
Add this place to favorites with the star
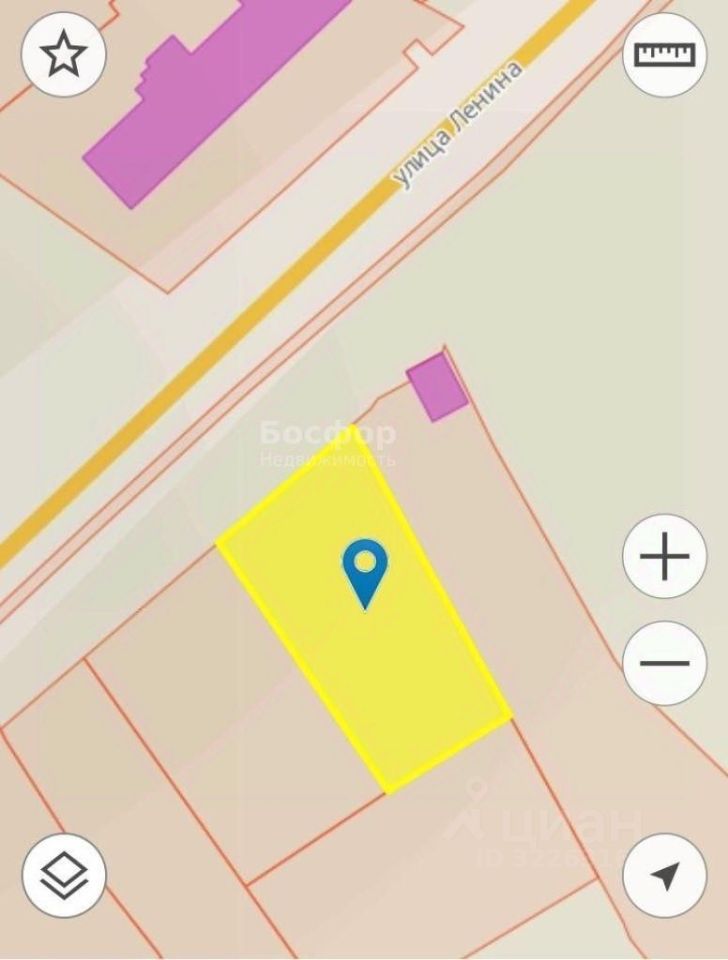64,54
